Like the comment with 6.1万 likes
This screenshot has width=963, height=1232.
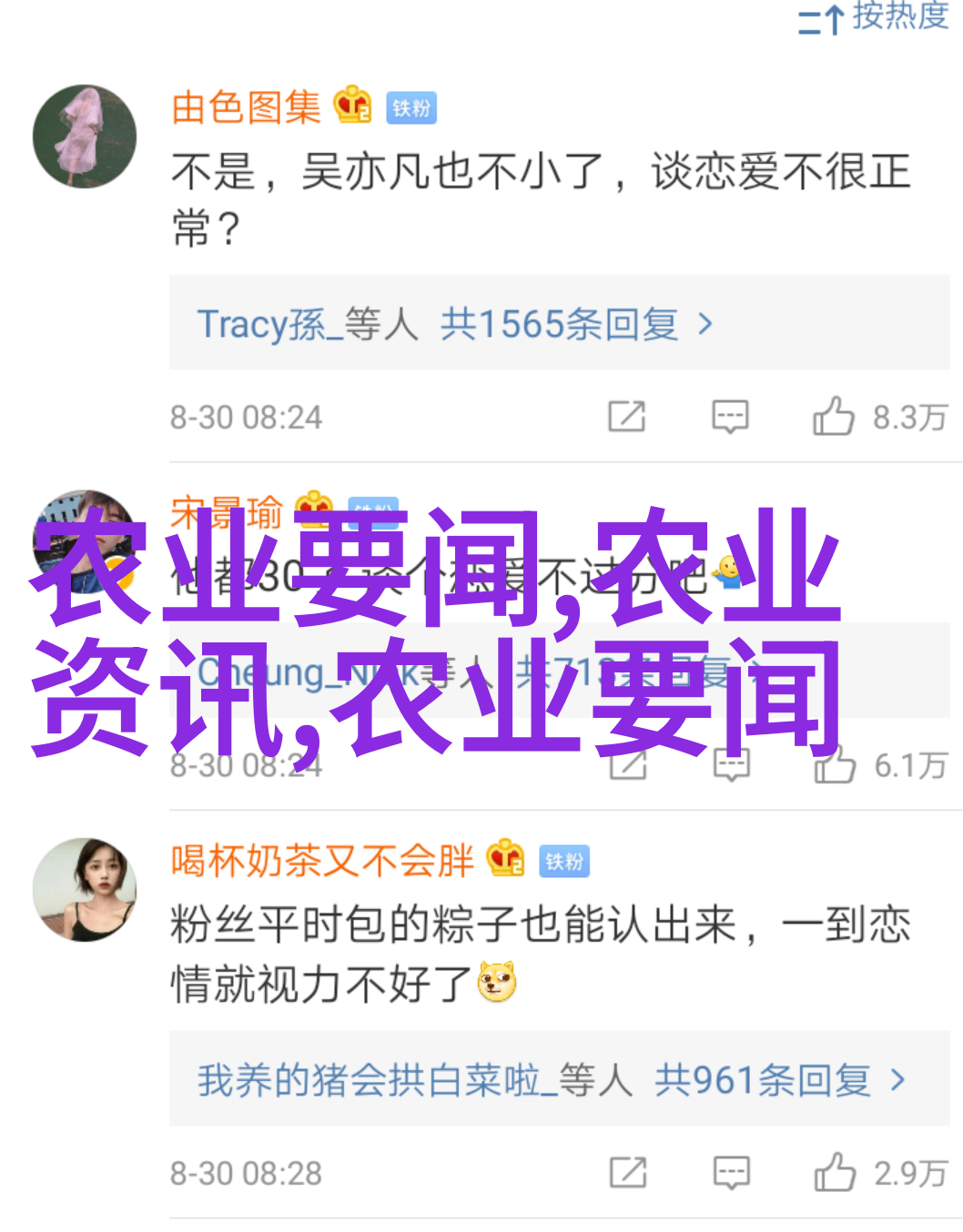click(x=835, y=766)
